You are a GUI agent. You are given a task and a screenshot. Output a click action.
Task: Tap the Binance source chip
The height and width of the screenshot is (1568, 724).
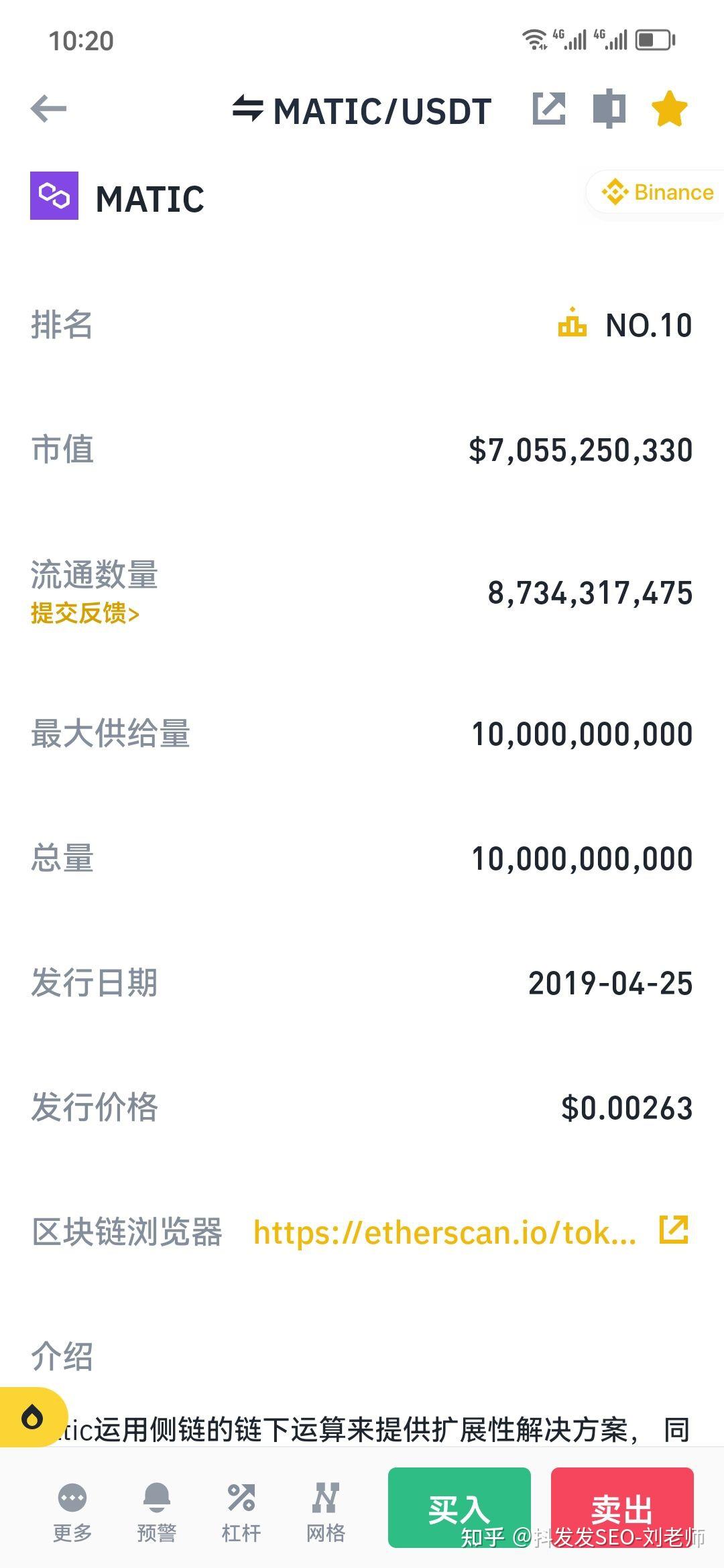pyautogui.click(x=656, y=192)
